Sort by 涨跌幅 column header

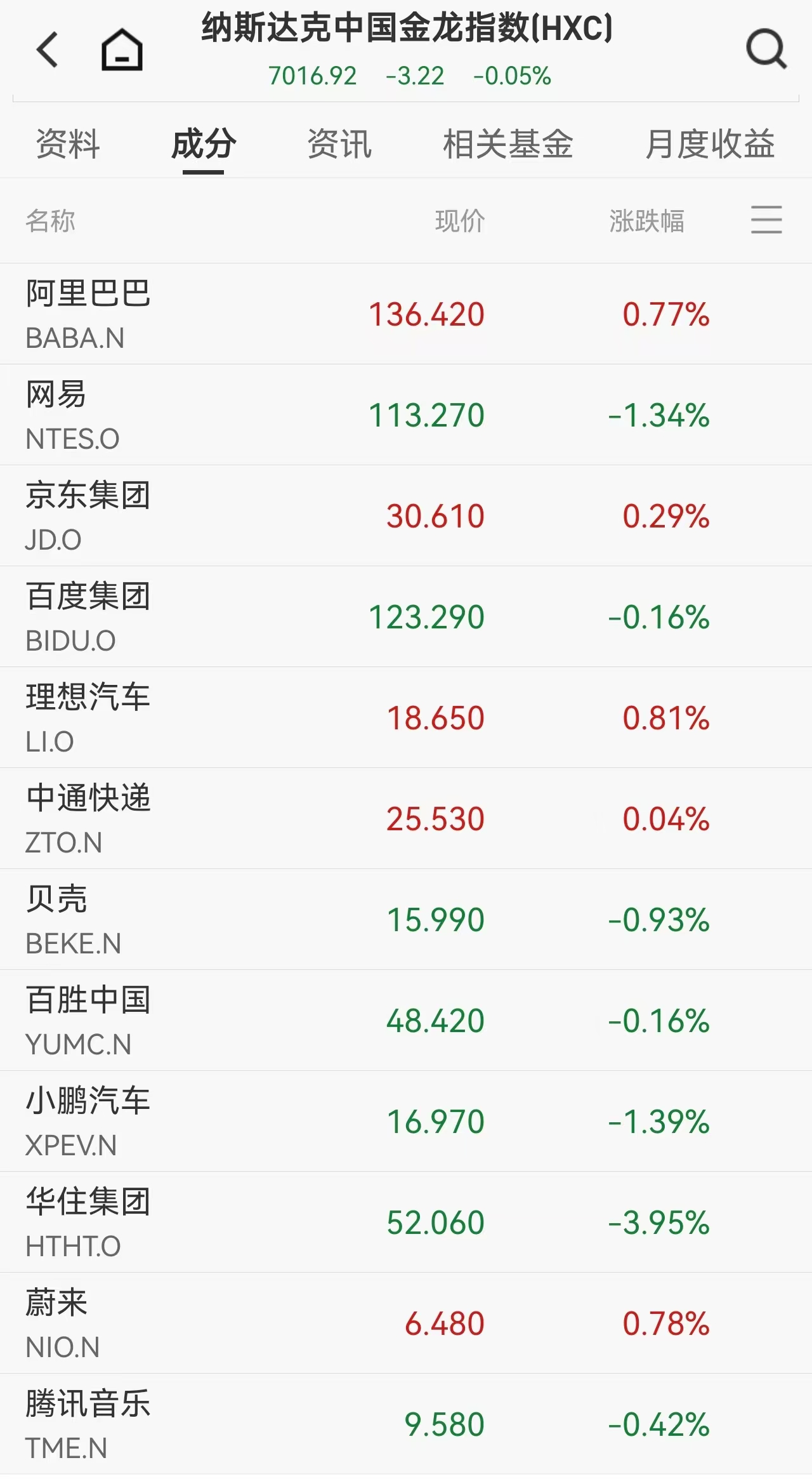(646, 221)
